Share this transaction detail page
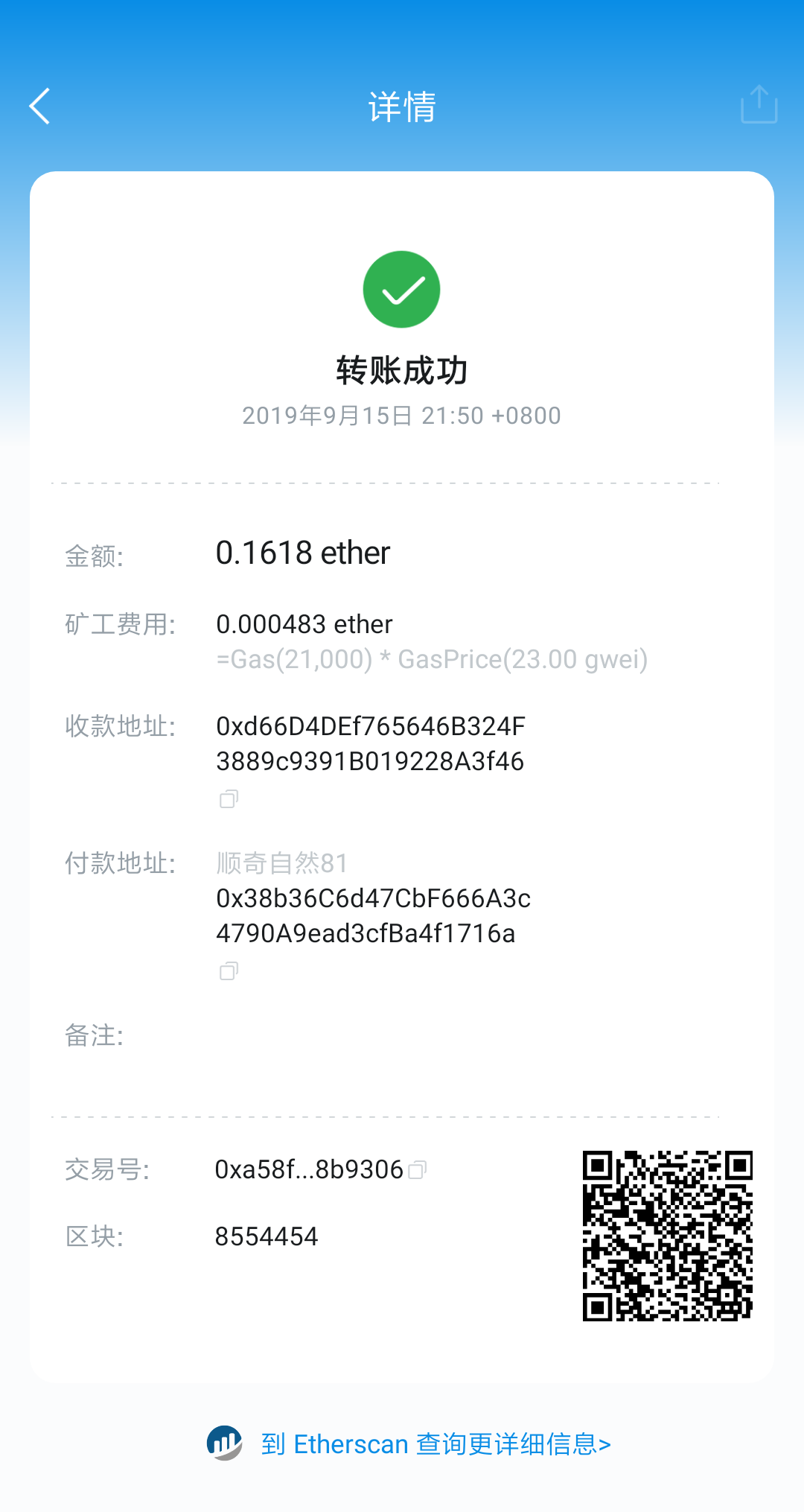This screenshot has width=804, height=1512. [x=759, y=104]
